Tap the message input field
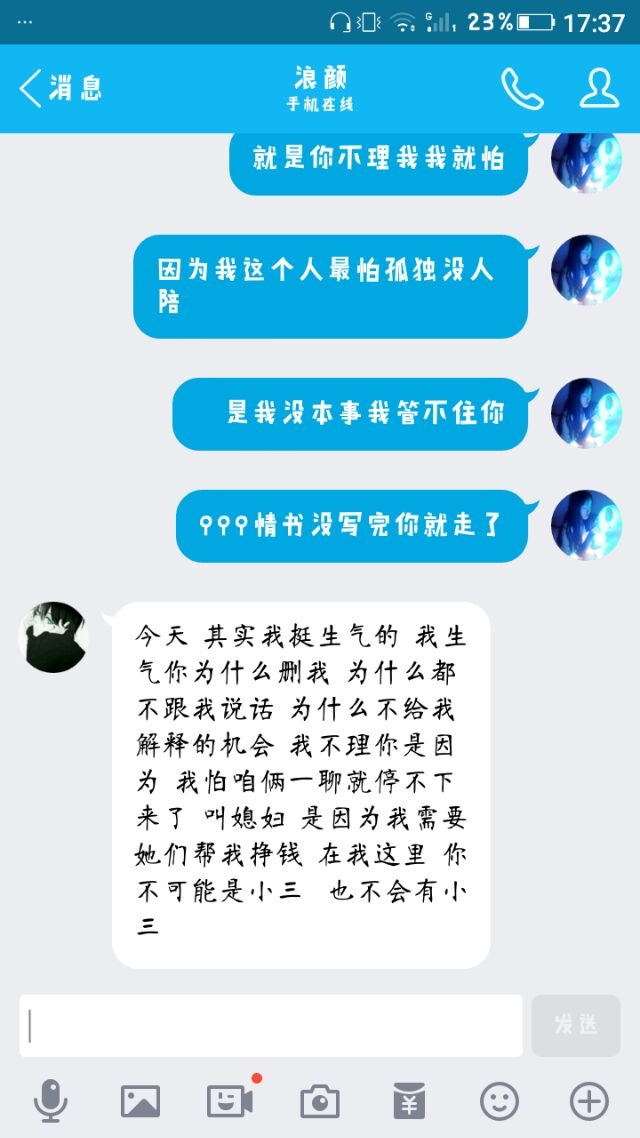The width and height of the screenshot is (640, 1138). pos(271,1026)
